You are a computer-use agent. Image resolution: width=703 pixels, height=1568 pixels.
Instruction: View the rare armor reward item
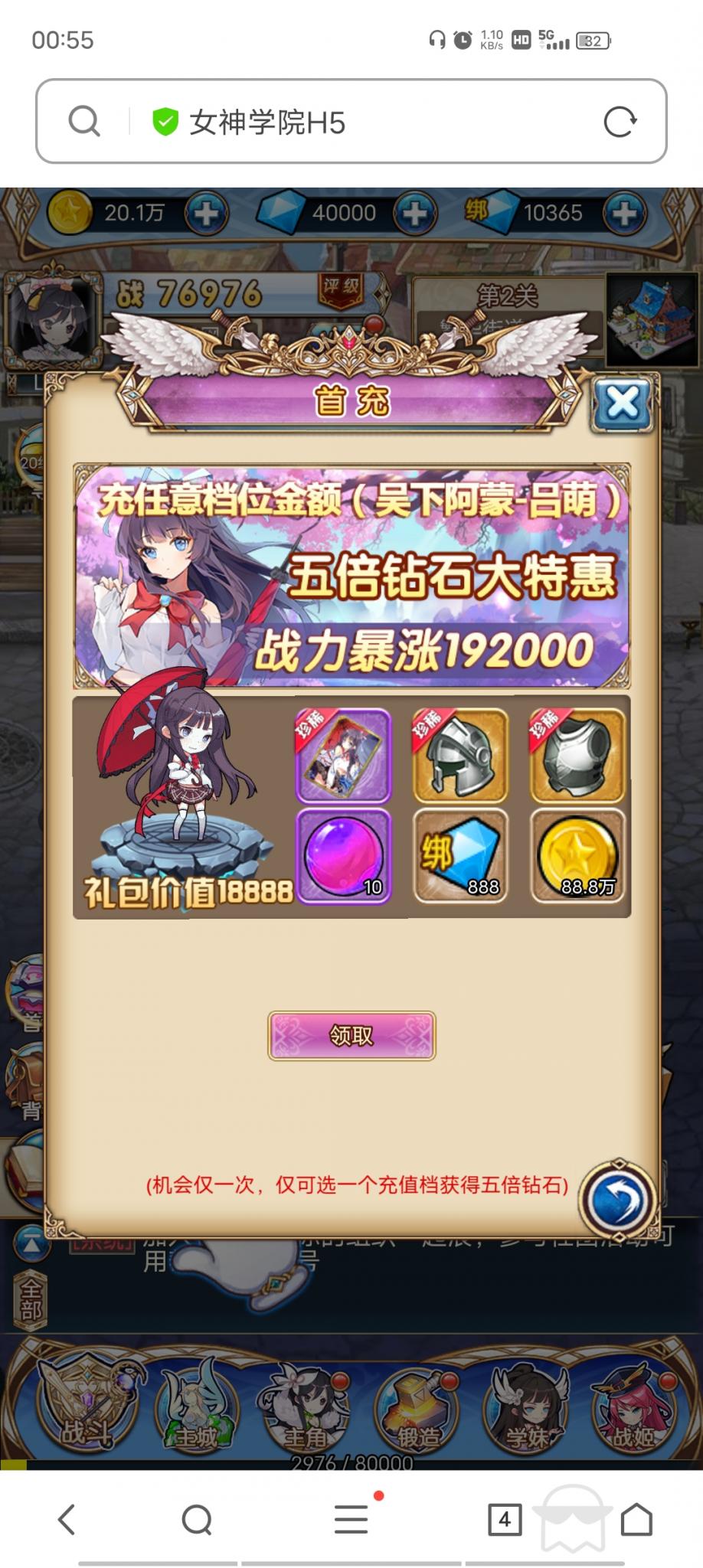577,756
